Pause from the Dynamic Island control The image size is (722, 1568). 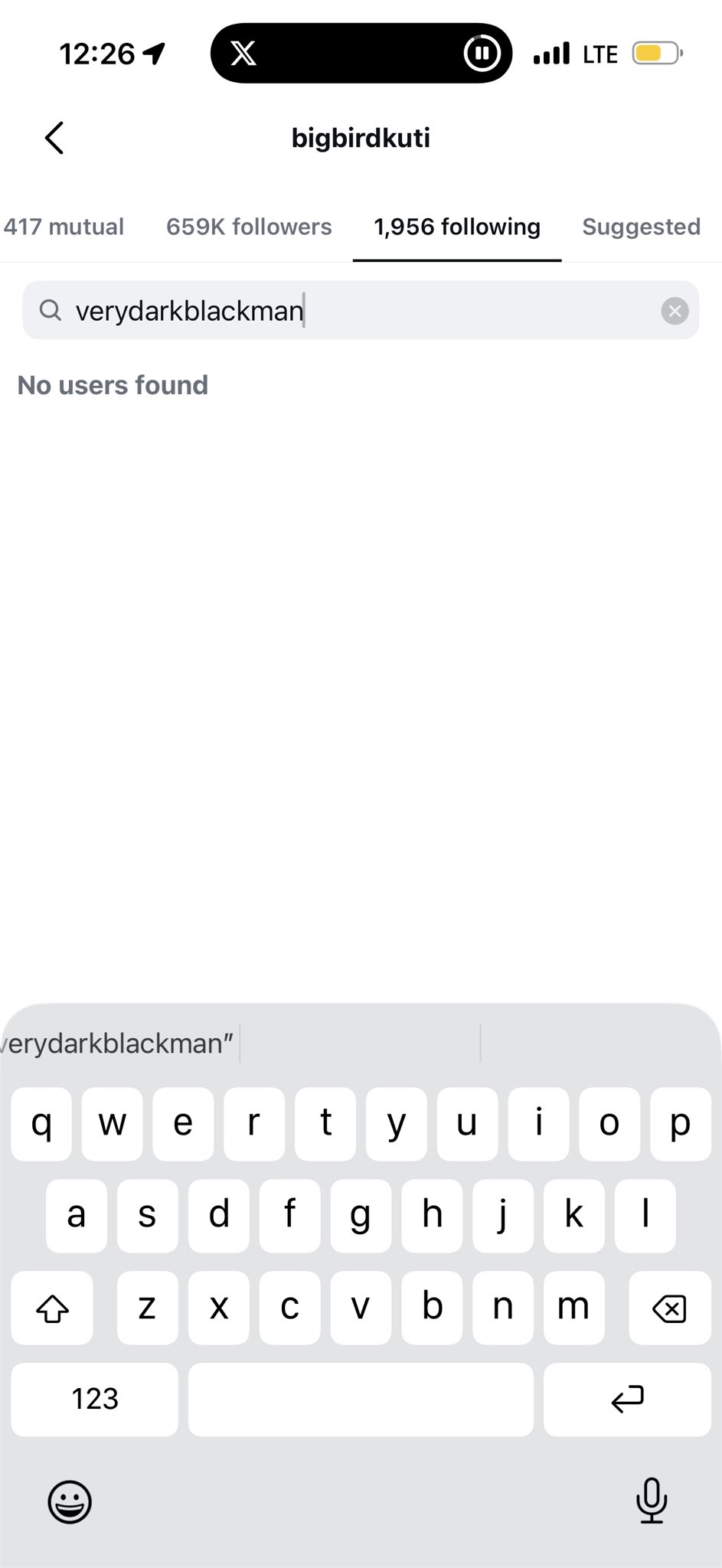pyautogui.click(x=482, y=54)
